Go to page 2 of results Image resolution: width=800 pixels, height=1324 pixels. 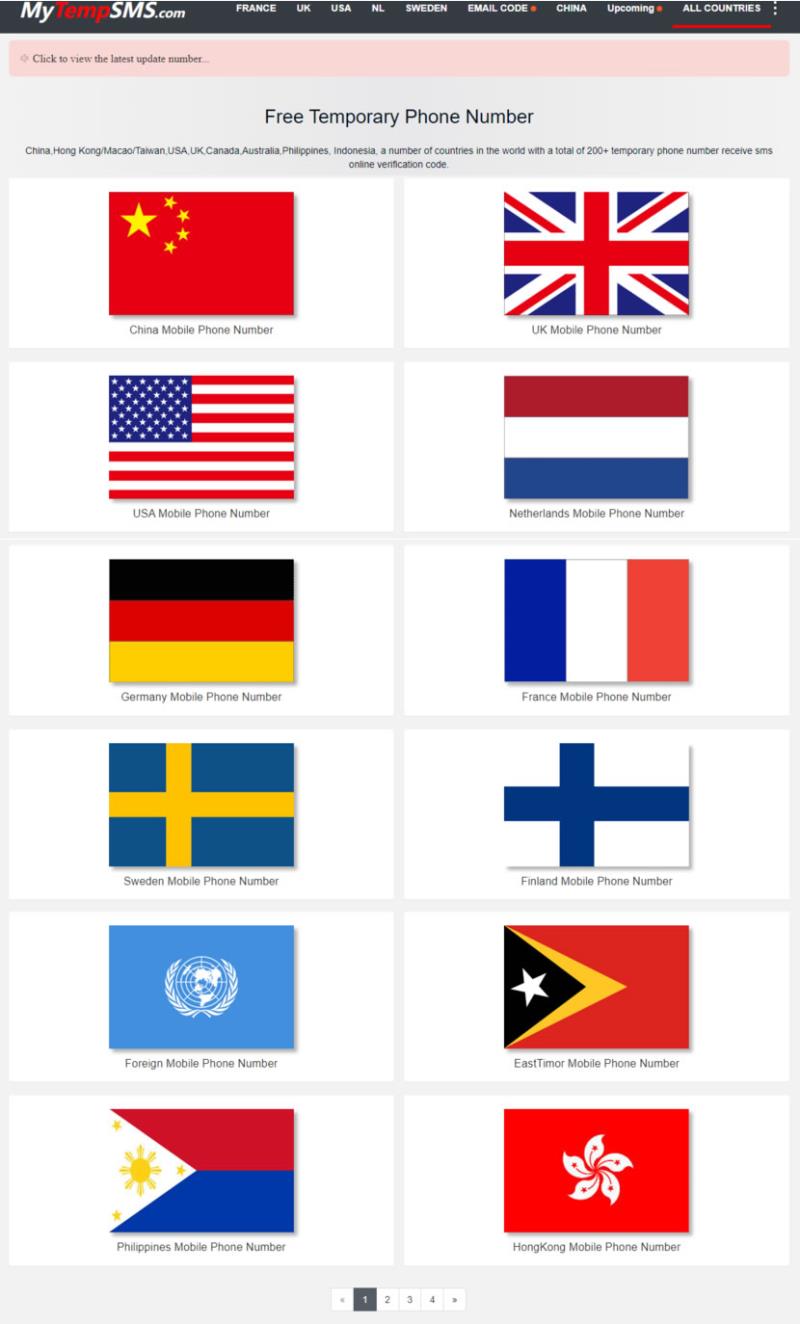[x=387, y=1300]
